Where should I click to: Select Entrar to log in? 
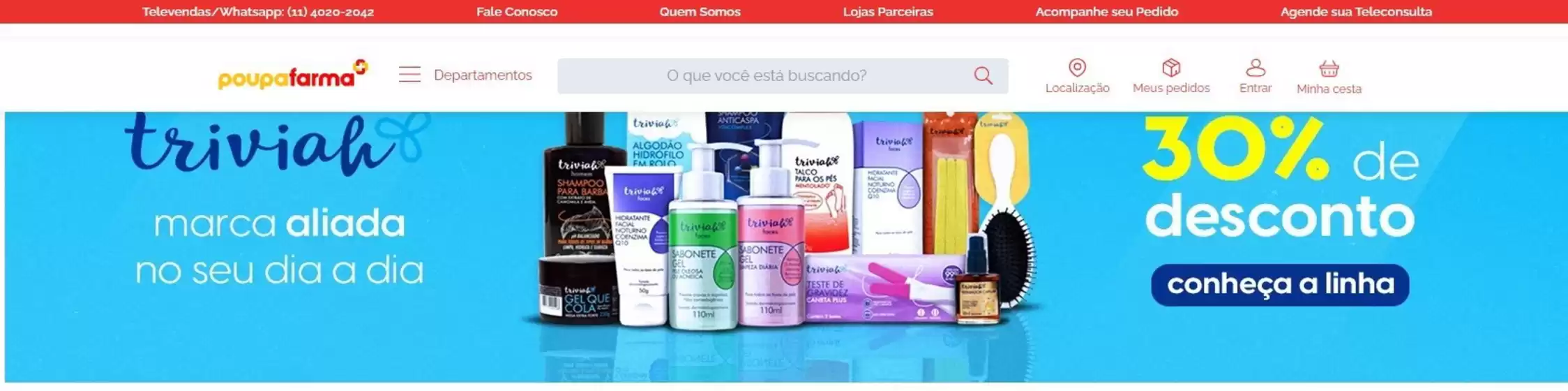[x=1255, y=76]
